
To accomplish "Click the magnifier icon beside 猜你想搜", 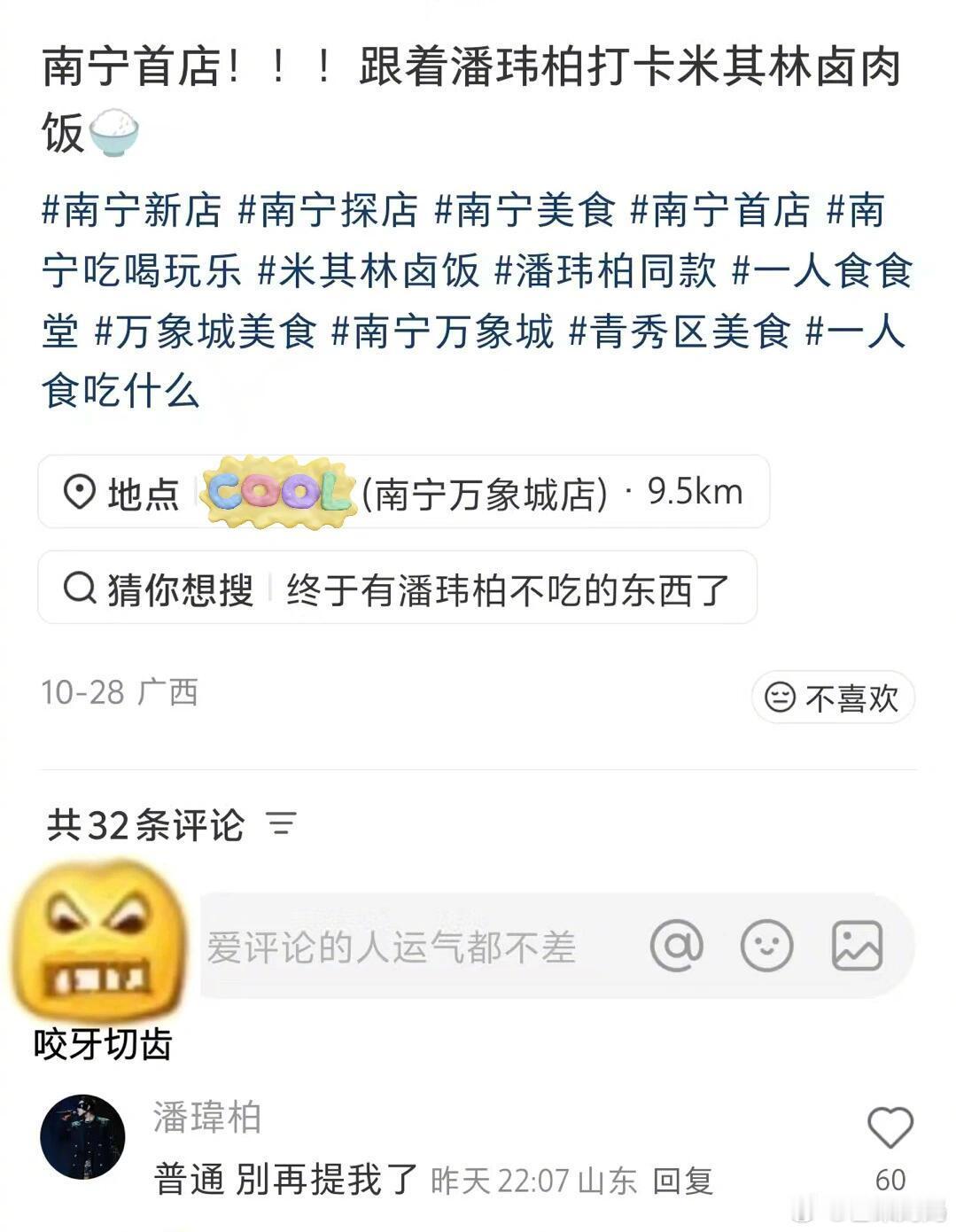I will click(x=81, y=588).
